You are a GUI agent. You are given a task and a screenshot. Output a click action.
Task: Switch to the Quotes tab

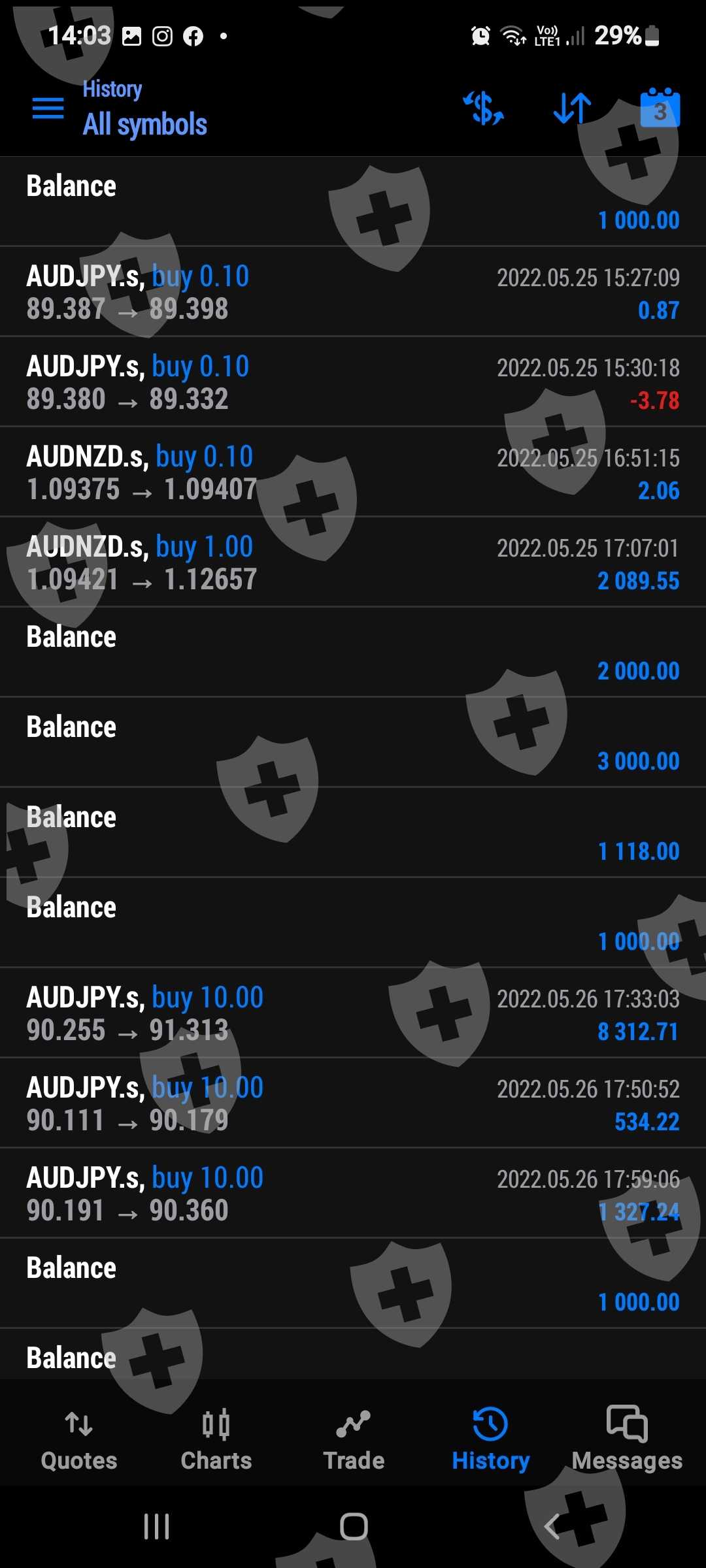click(x=79, y=1441)
